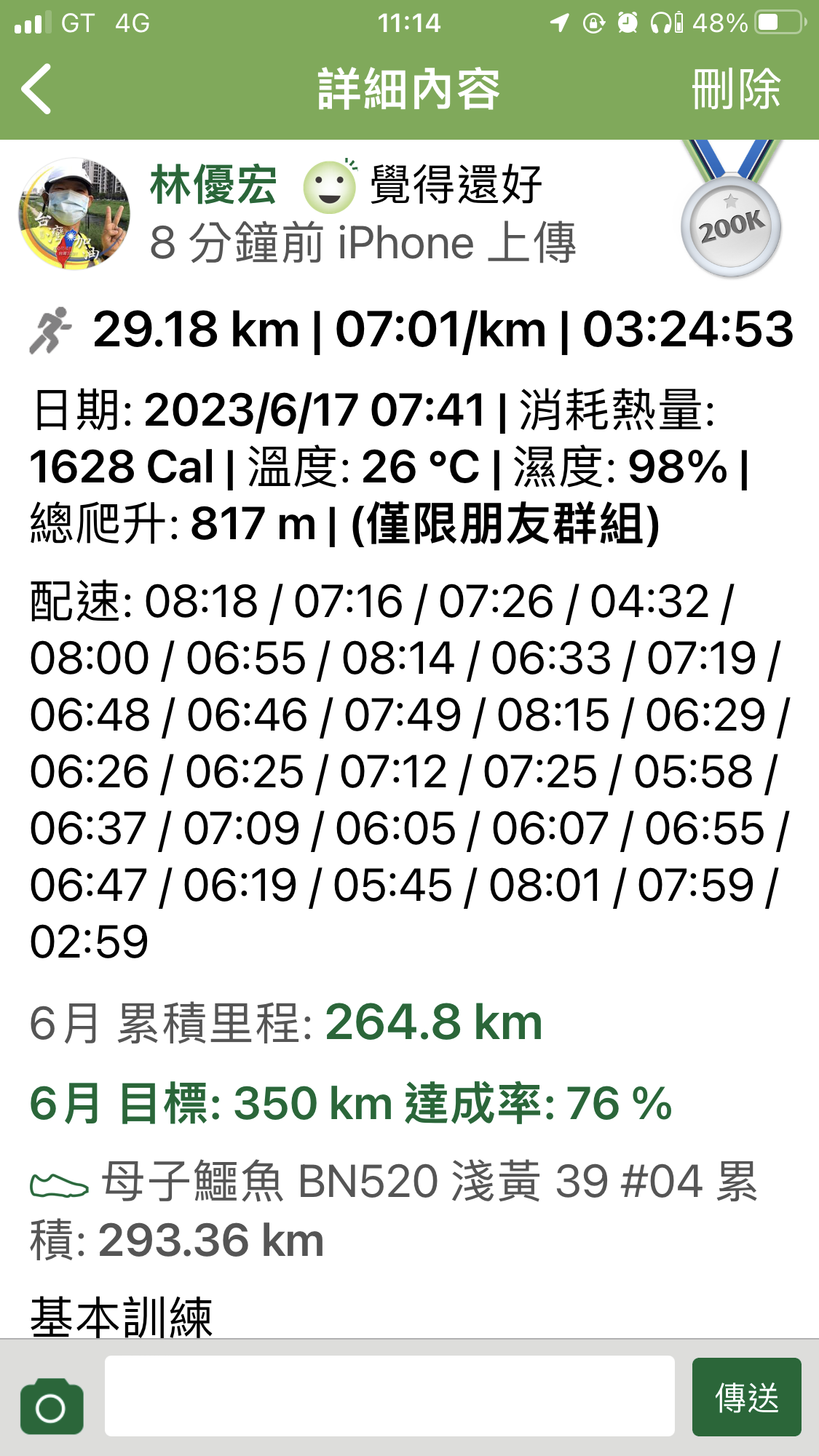Viewport: 819px width, 1456px height.
Task: View the 200K medal badge
Action: coord(731,210)
